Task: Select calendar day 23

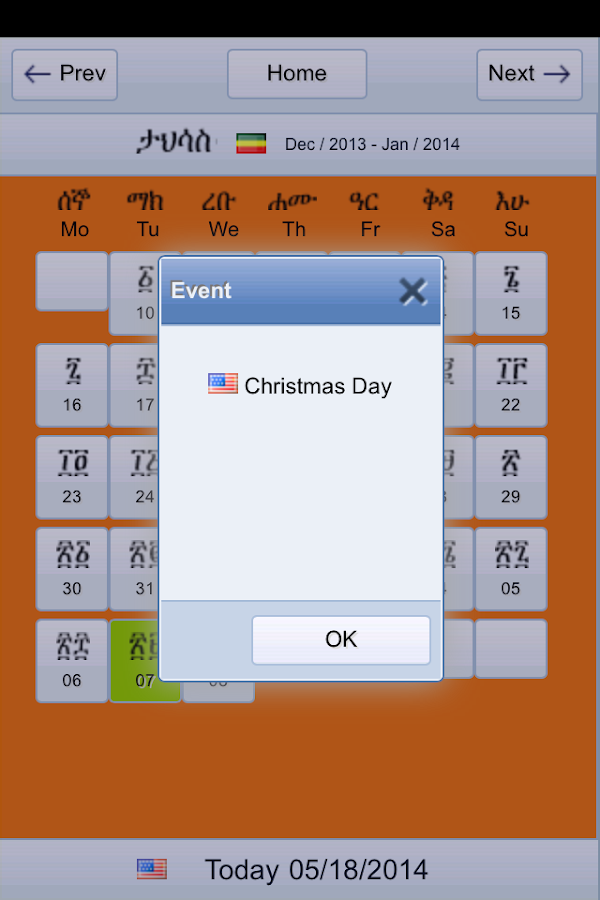Action: [72, 477]
